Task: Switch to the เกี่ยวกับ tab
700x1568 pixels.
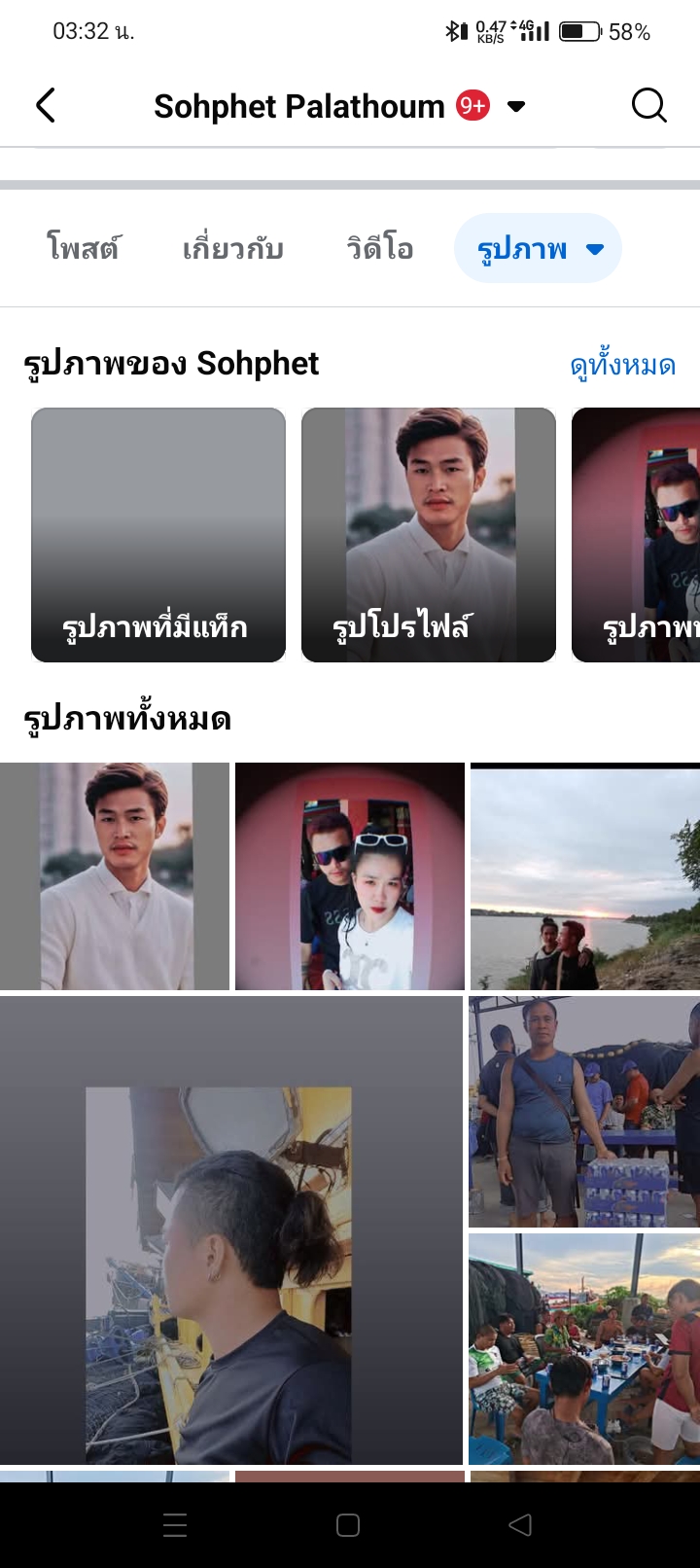Action: tap(233, 249)
